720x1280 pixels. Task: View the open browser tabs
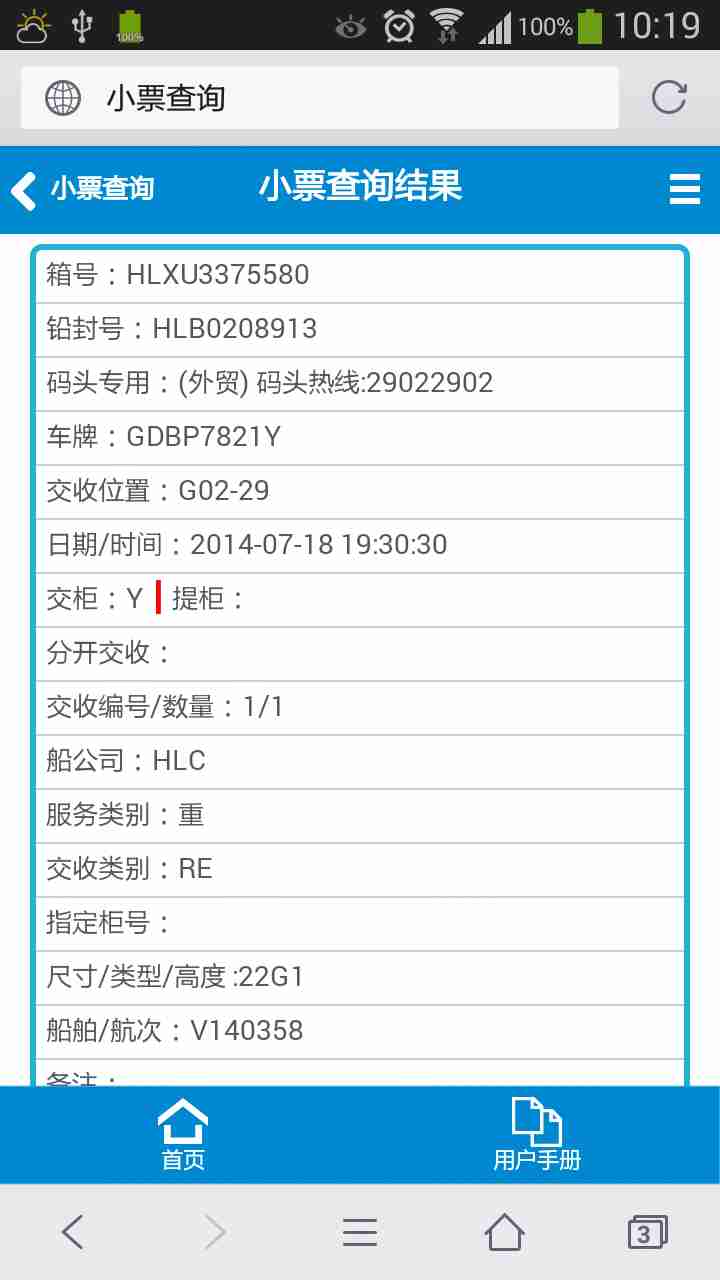click(646, 1232)
